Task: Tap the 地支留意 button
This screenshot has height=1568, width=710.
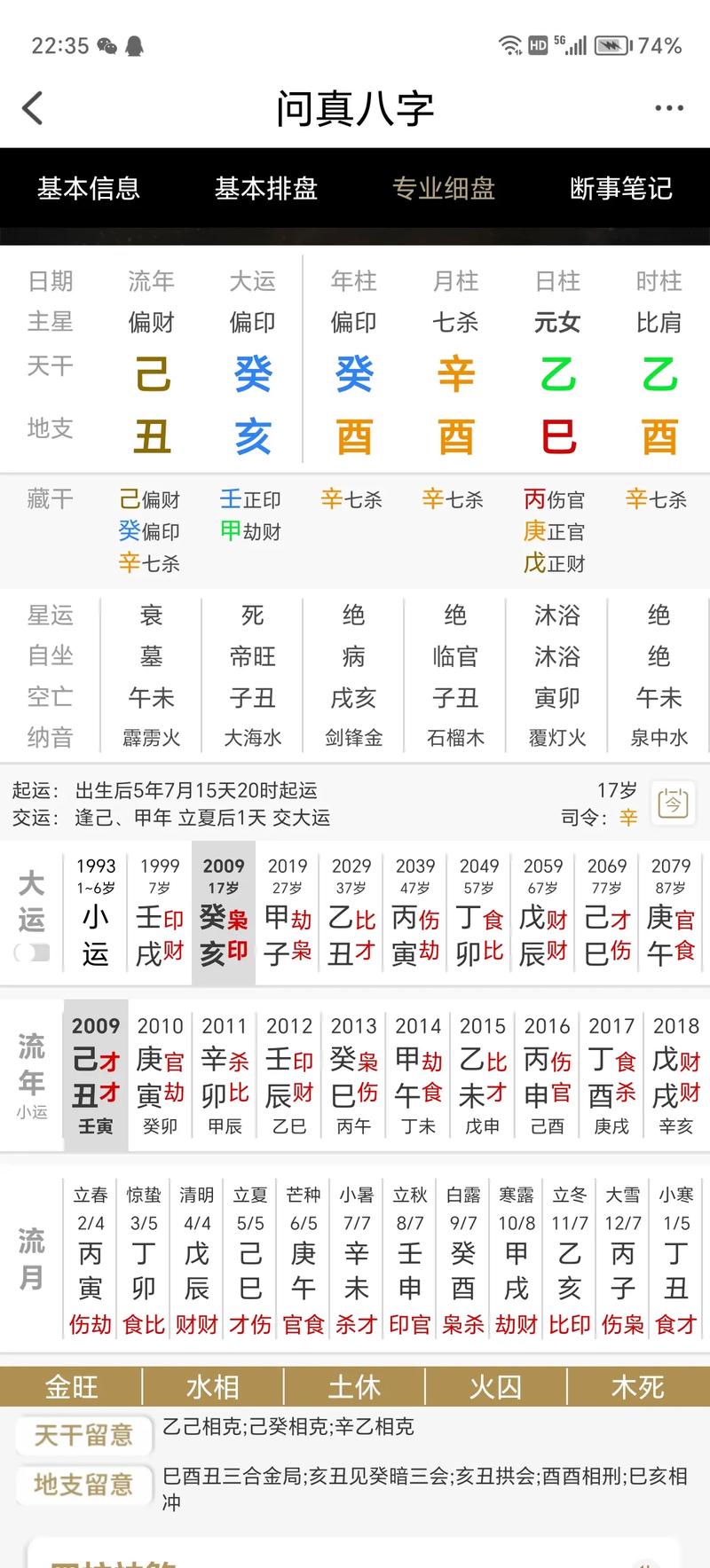Action: click(x=83, y=1484)
